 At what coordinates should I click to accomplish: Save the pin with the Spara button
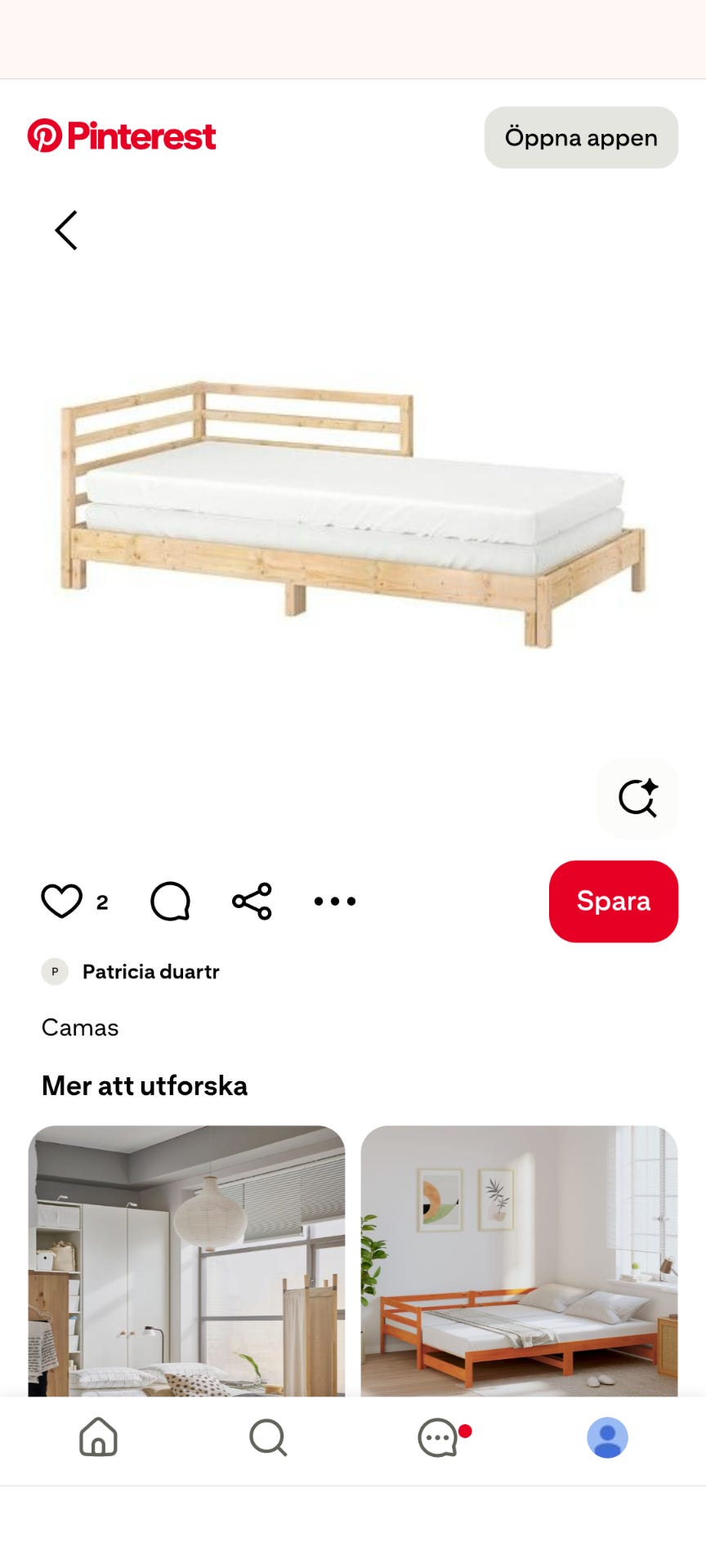click(614, 902)
